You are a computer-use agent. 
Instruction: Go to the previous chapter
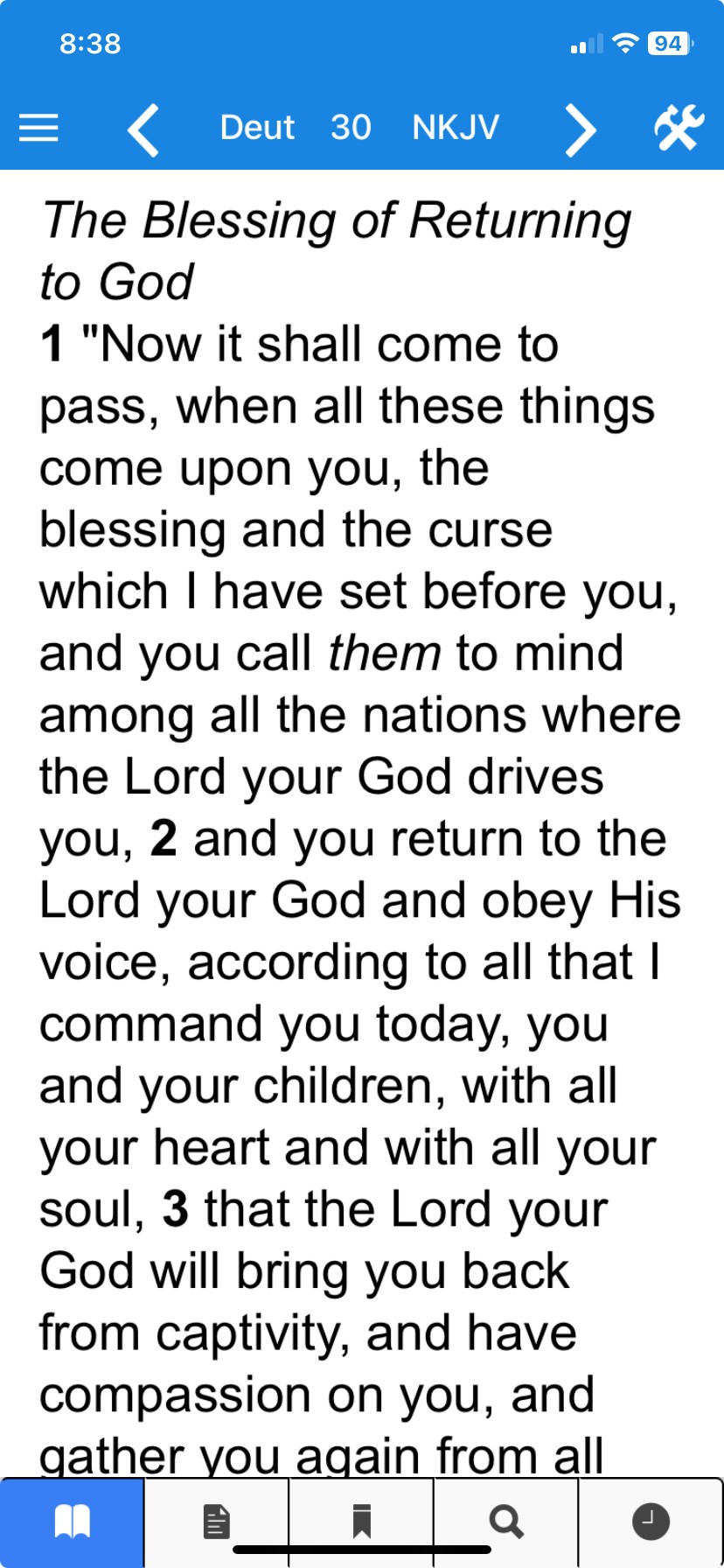coord(143,129)
